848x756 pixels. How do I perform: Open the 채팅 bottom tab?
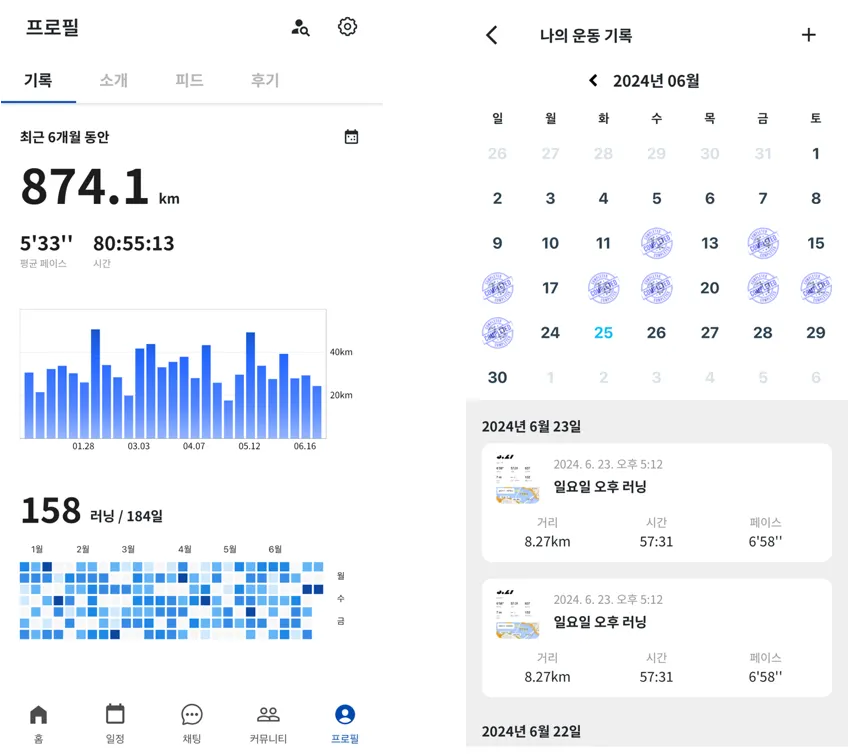click(191, 724)
